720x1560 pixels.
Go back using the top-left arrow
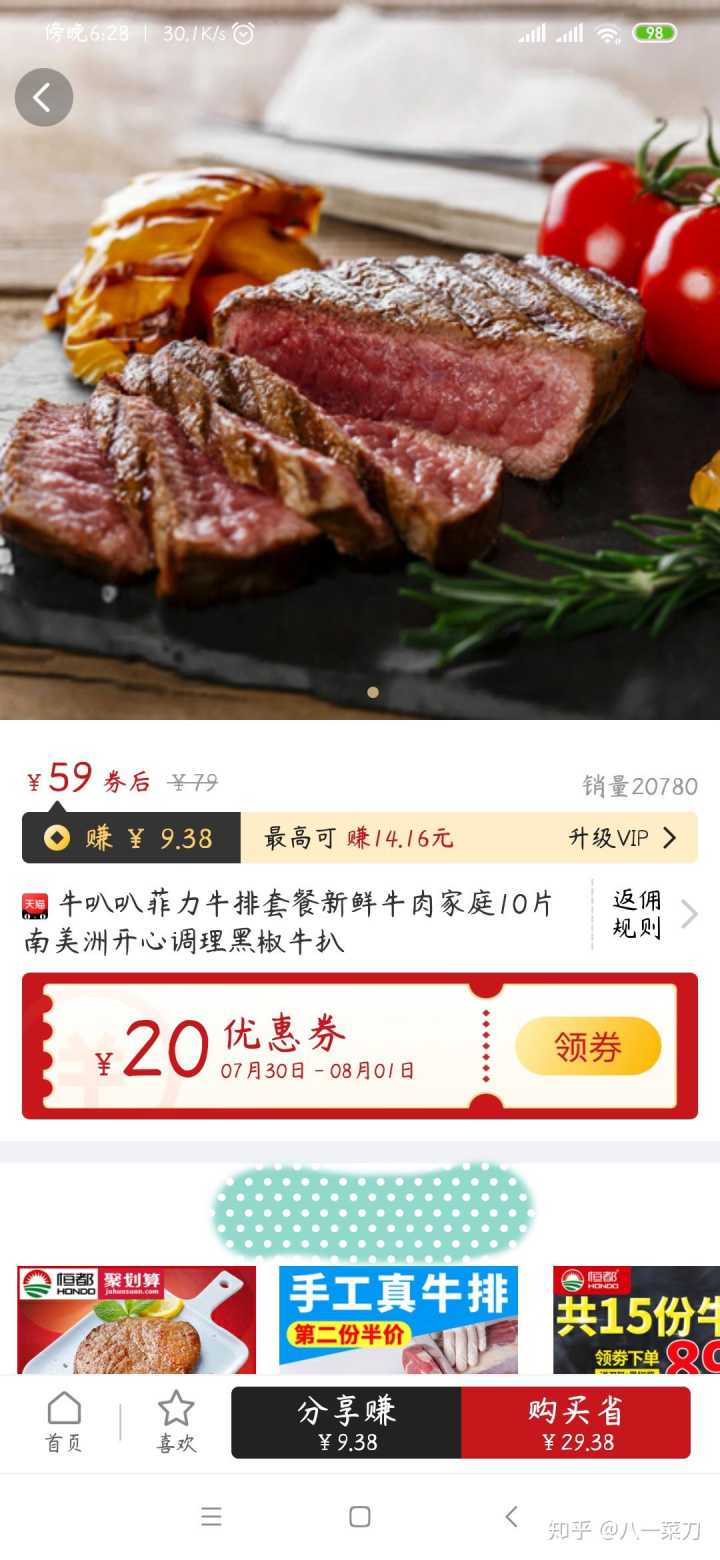pyautogui.click(x=44, y=97)
